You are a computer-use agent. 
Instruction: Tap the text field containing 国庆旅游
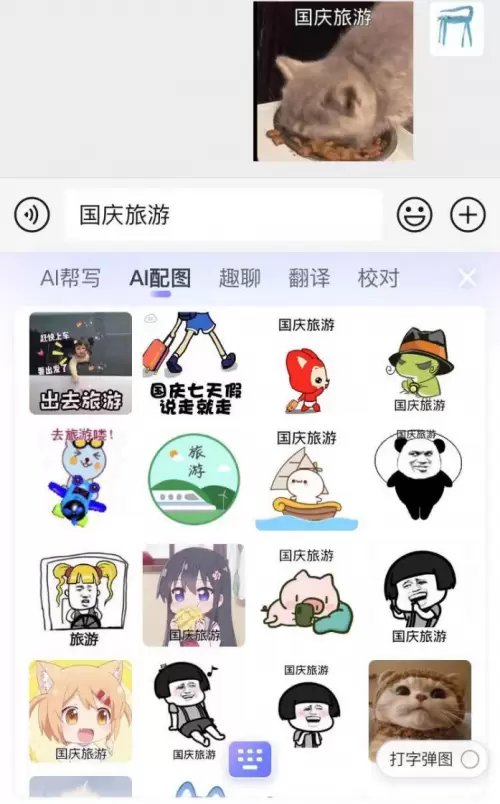point(223,214)
